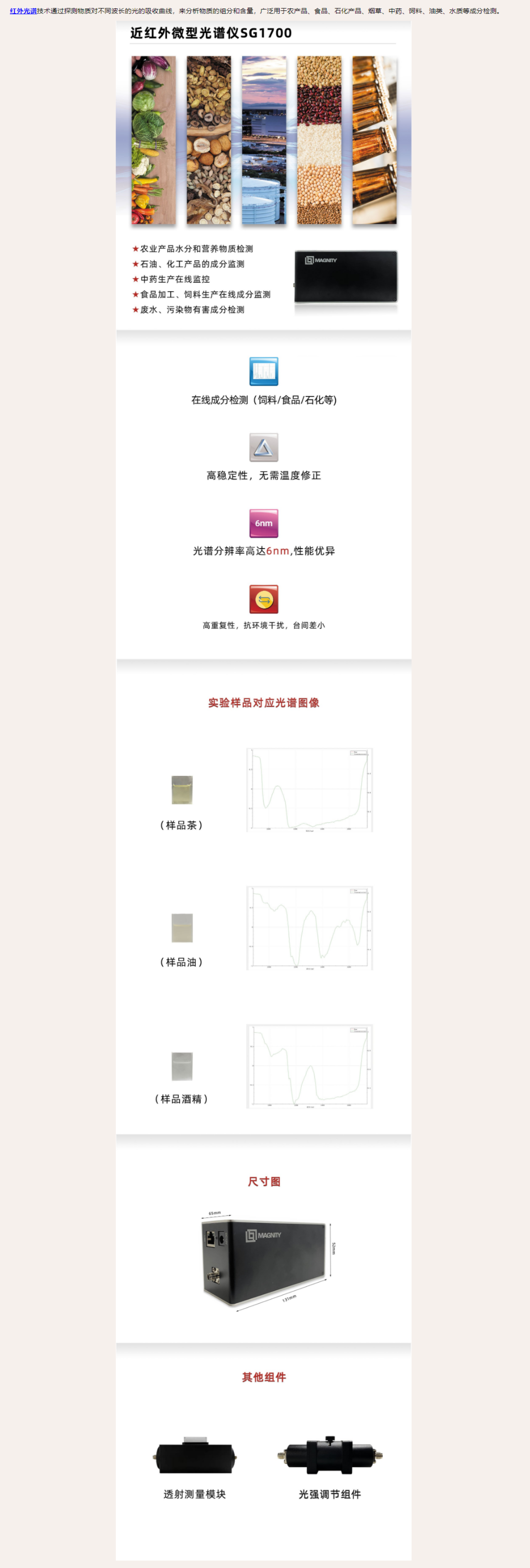
Task: Open the 红外光谱 hyperlink
Action: click(x=23, y=11)
